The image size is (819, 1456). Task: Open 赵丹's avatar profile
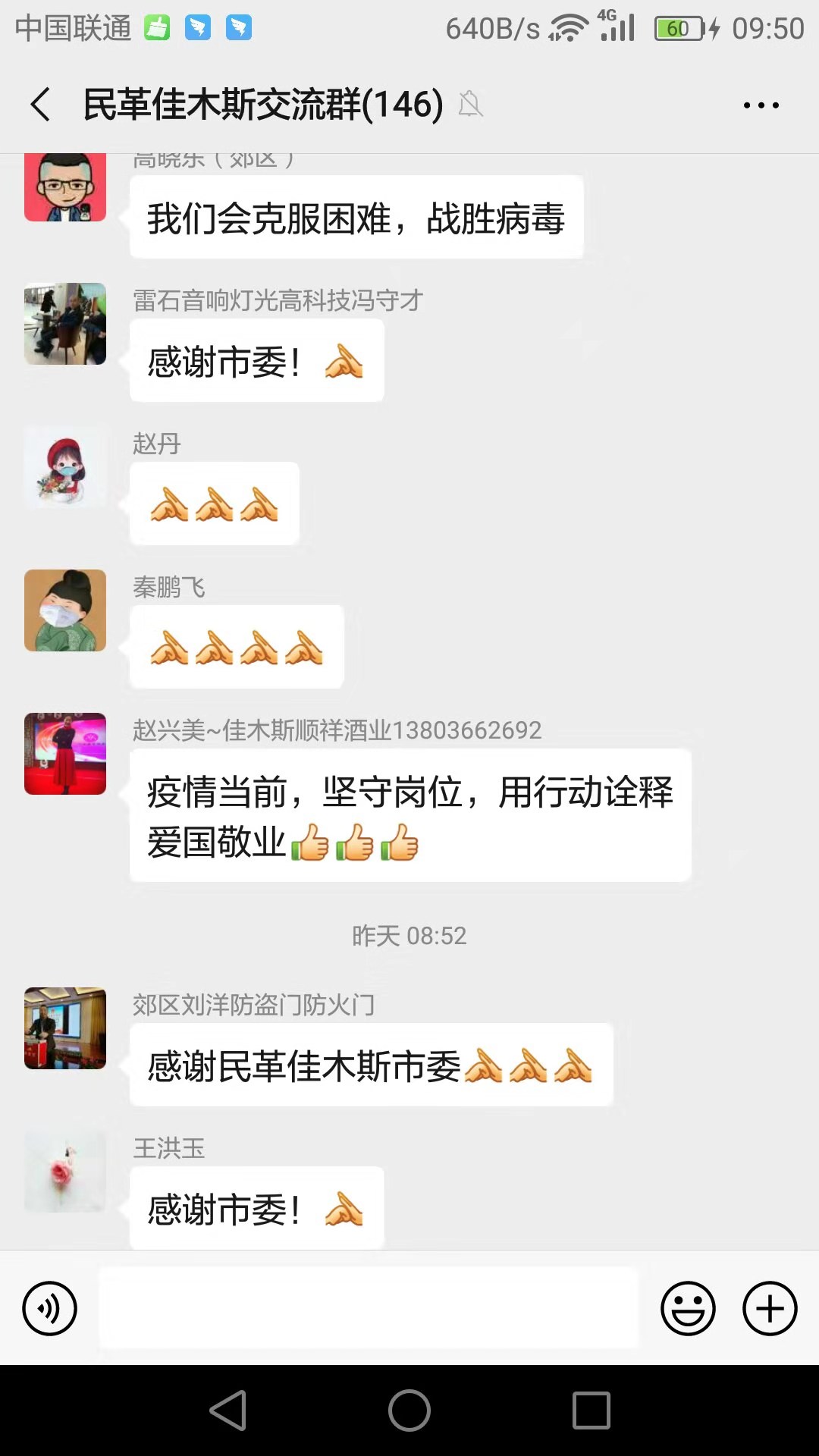click(x=65, y=467)
